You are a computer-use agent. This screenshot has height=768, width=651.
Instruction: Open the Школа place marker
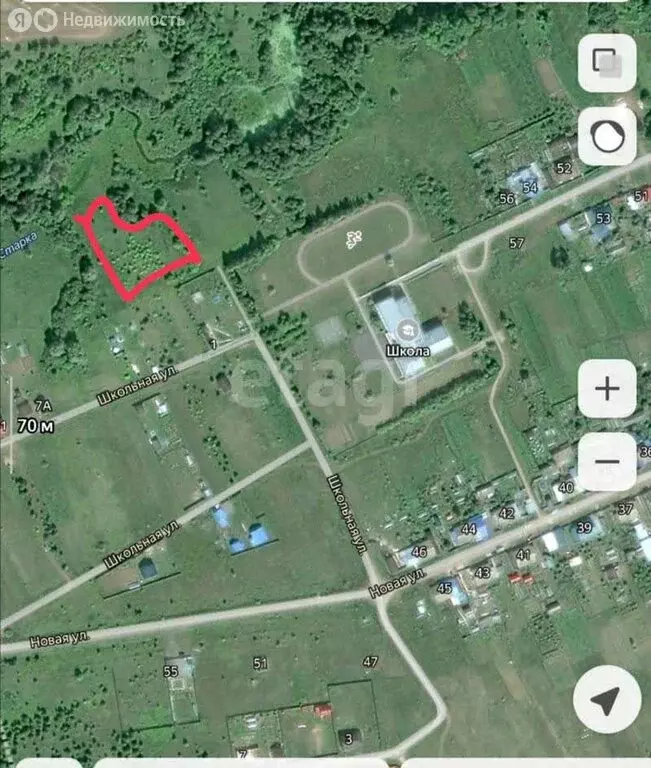tap(408, 330)
